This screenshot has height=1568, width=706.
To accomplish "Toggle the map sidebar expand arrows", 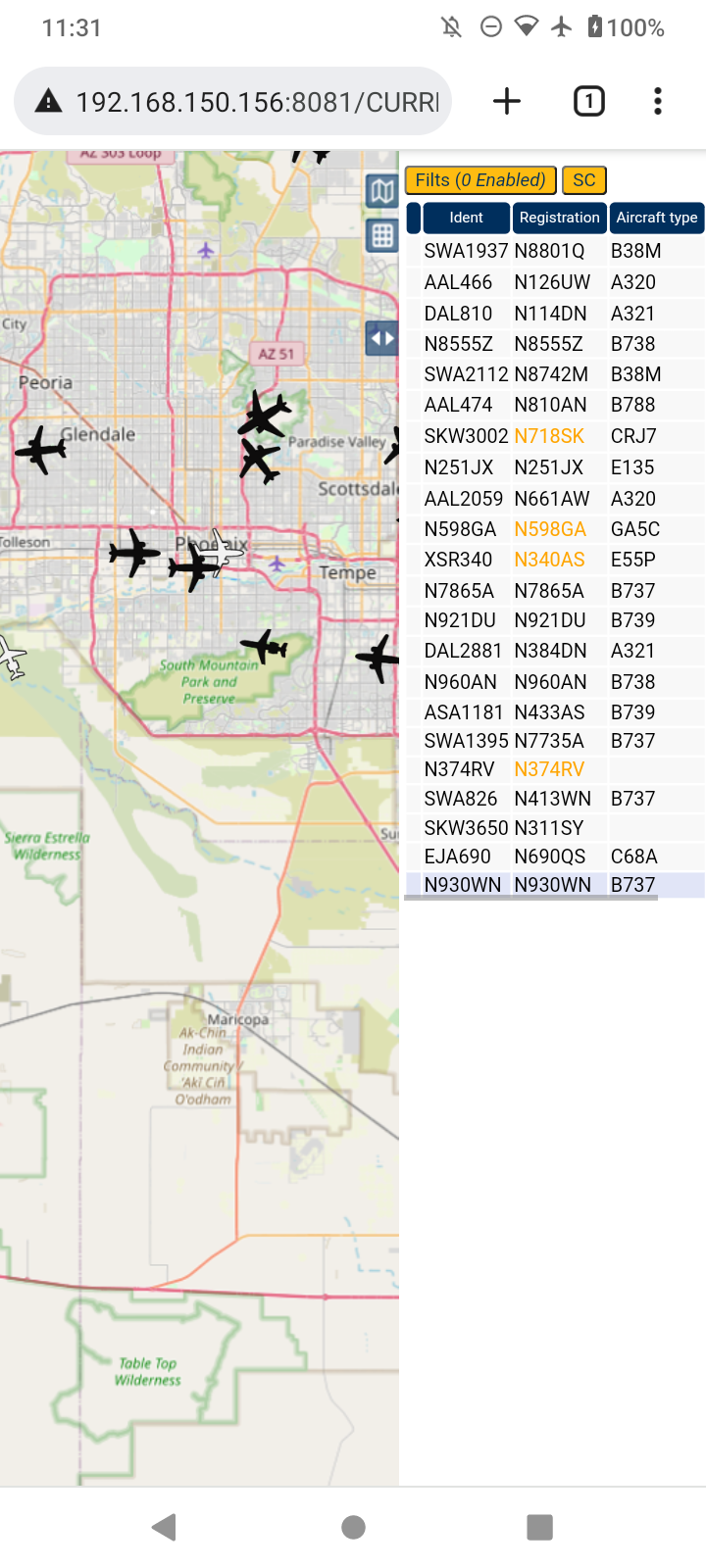I will pos(381,339).
